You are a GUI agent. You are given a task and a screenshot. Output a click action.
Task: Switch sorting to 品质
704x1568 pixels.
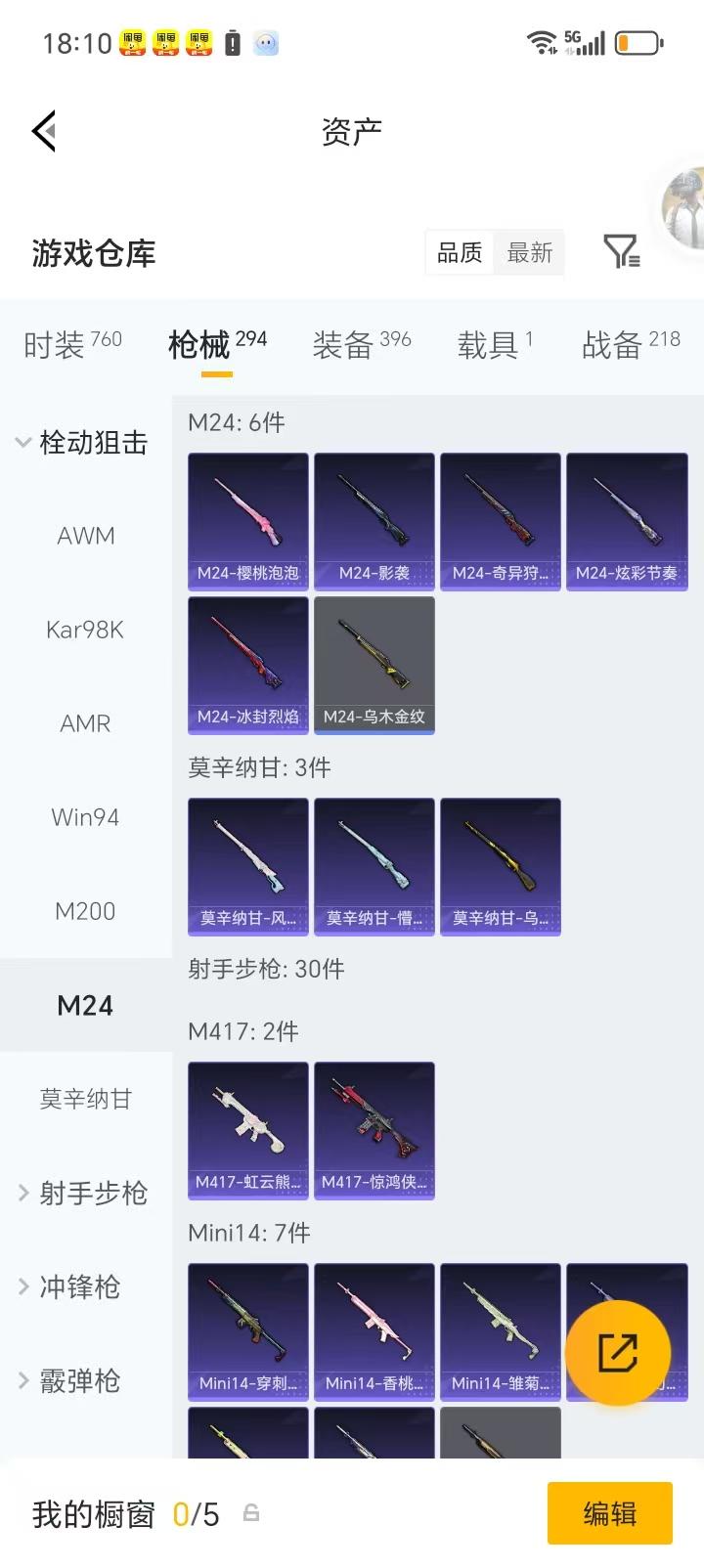458,252
